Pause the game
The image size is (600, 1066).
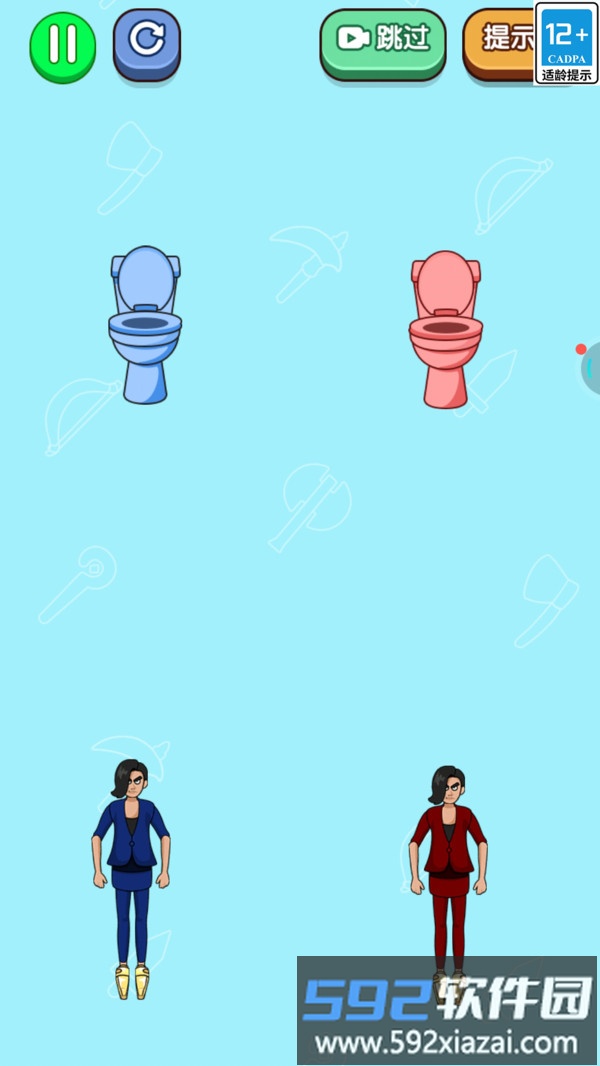tap(62, 46)
